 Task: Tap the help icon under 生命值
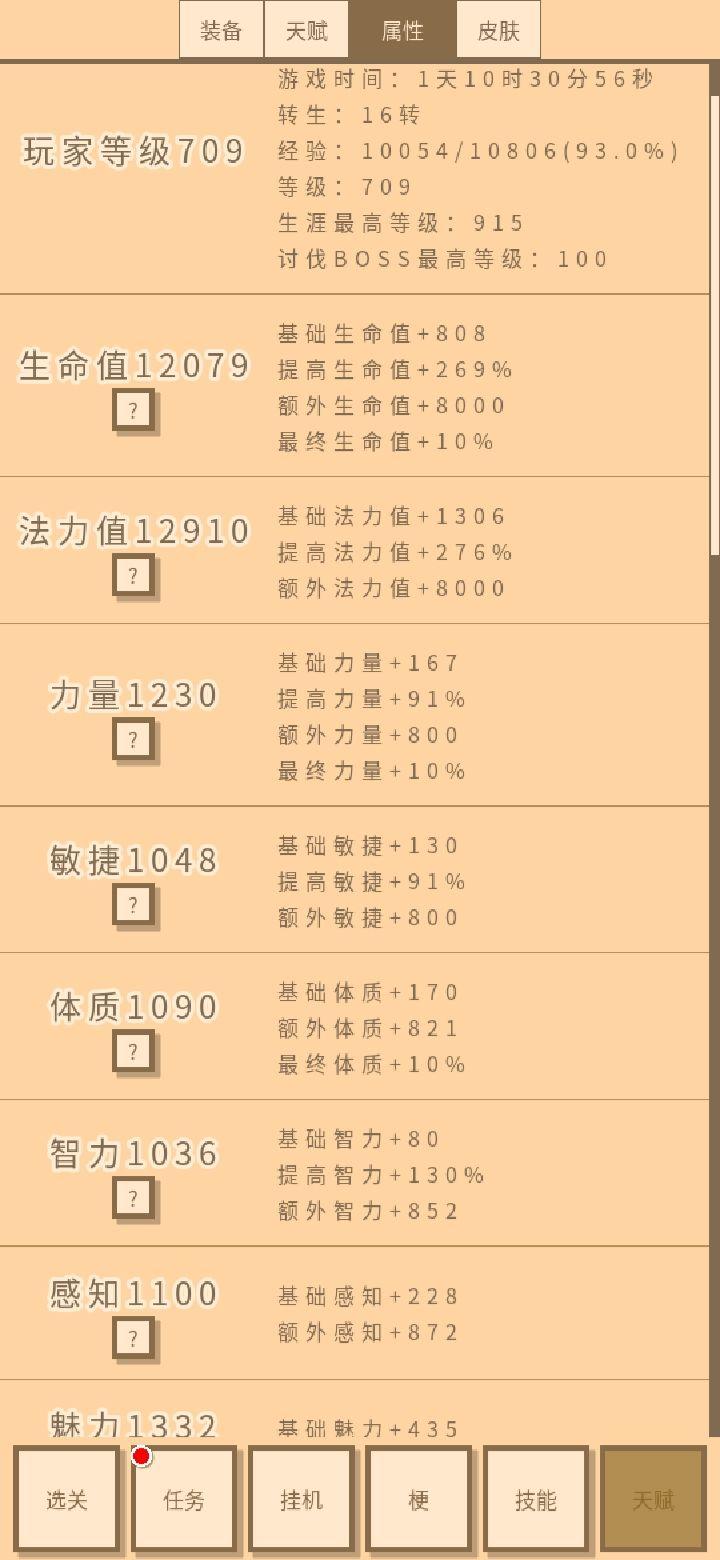[134, 411]
